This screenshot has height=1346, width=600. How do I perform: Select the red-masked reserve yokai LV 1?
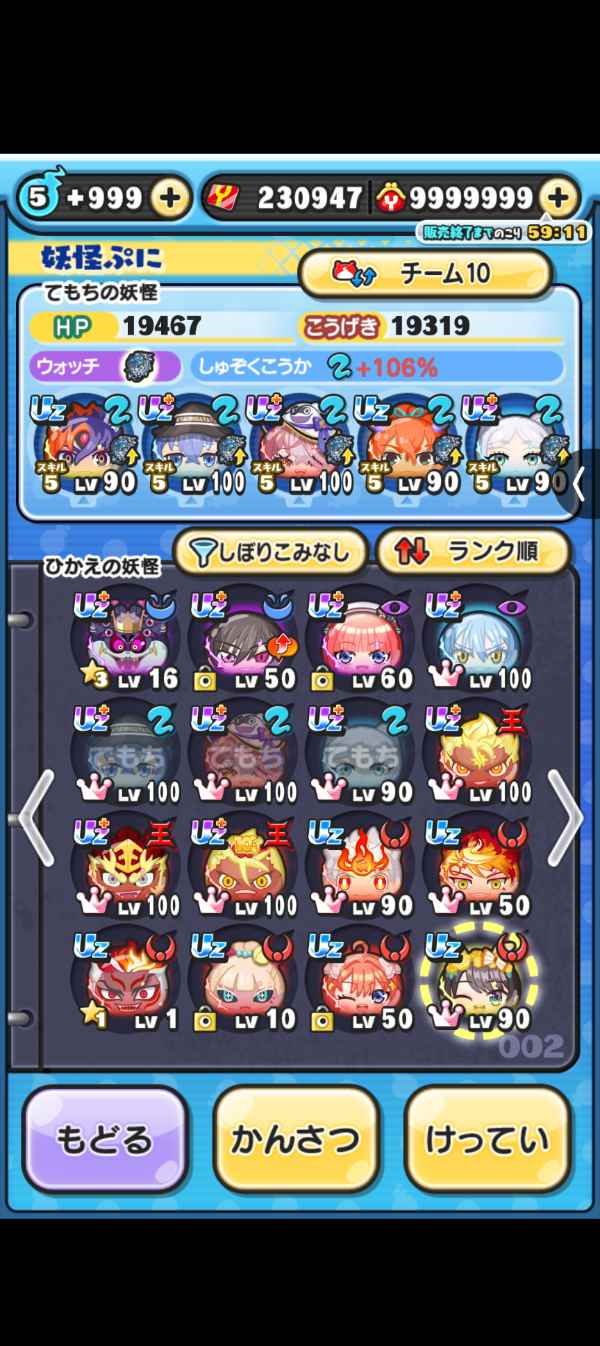(127, 980)
